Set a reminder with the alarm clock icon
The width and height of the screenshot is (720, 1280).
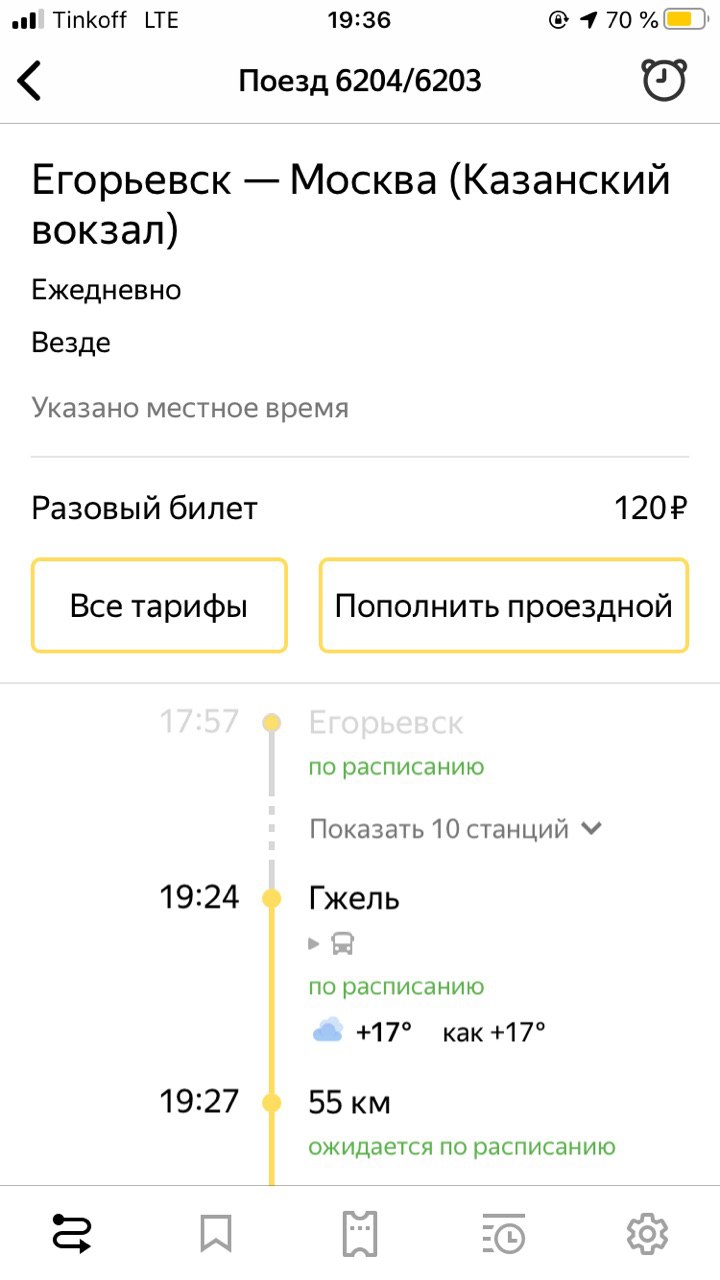(665, 80)
